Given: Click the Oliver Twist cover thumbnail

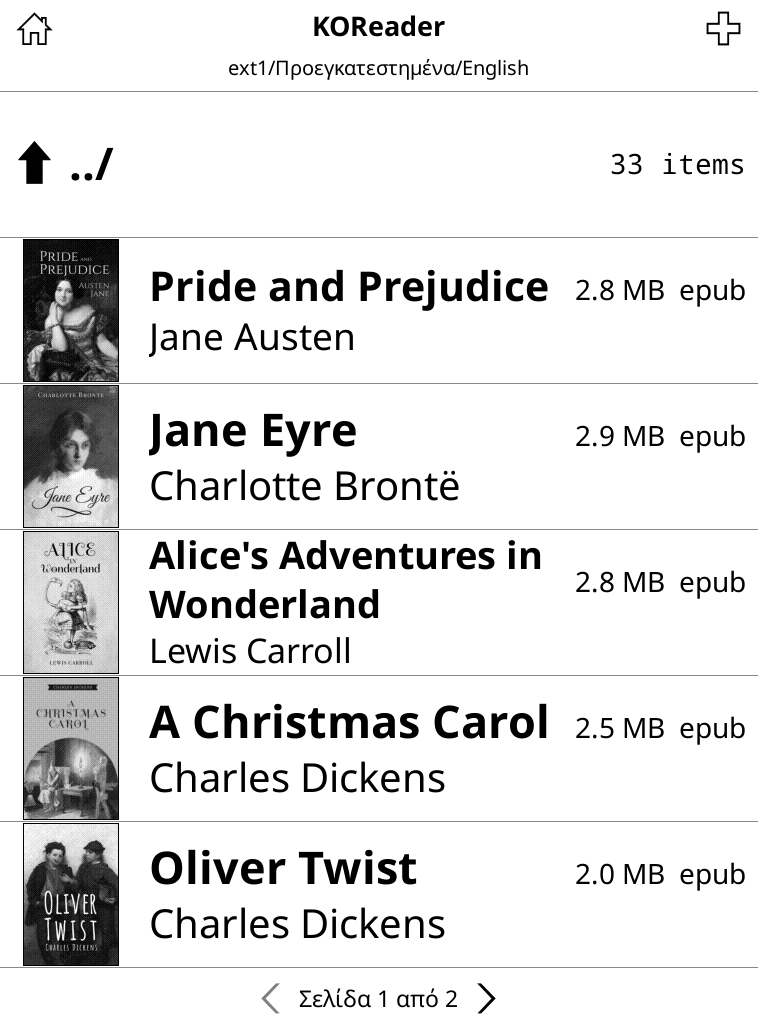Looking at the screenshot, I should point(70,893).
